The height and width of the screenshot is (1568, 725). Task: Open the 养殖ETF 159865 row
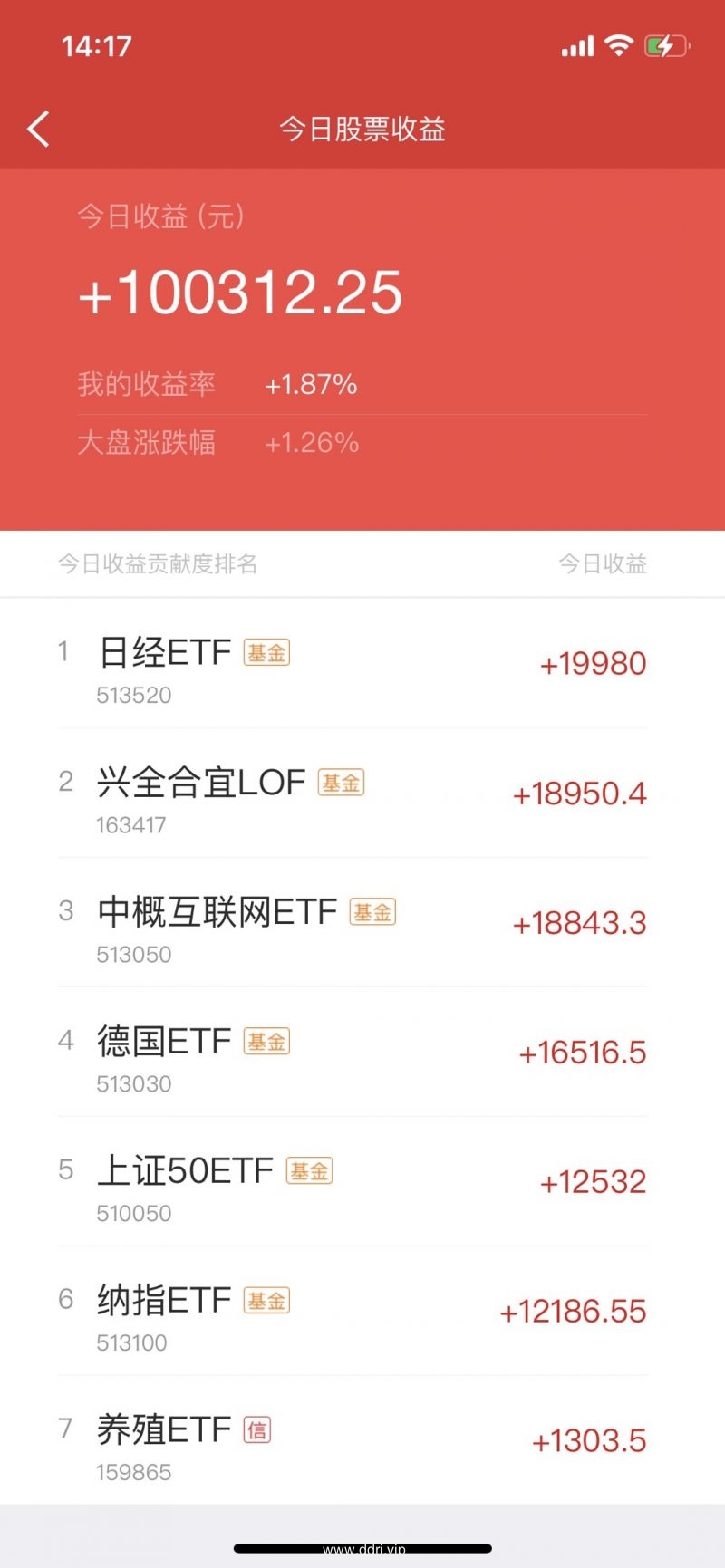click(362, 1440)
